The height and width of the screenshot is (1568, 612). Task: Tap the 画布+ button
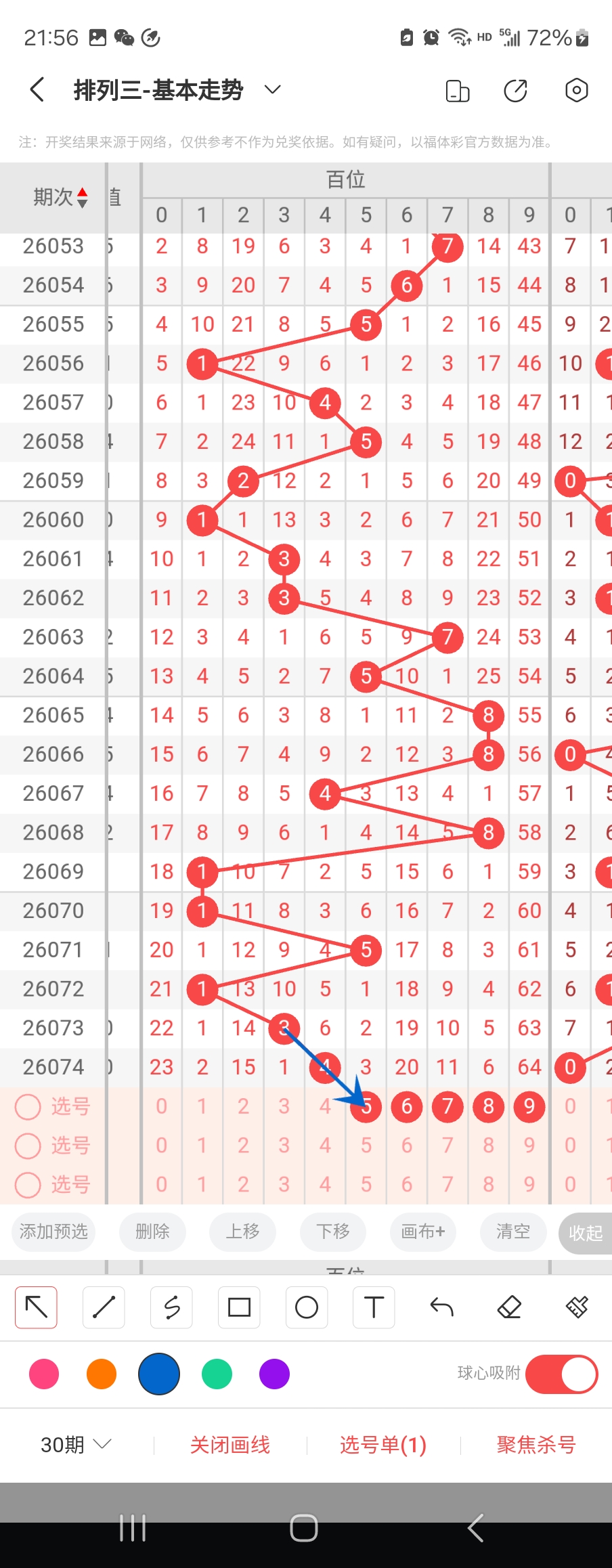pyautogui.click(x=423, y=1232)
